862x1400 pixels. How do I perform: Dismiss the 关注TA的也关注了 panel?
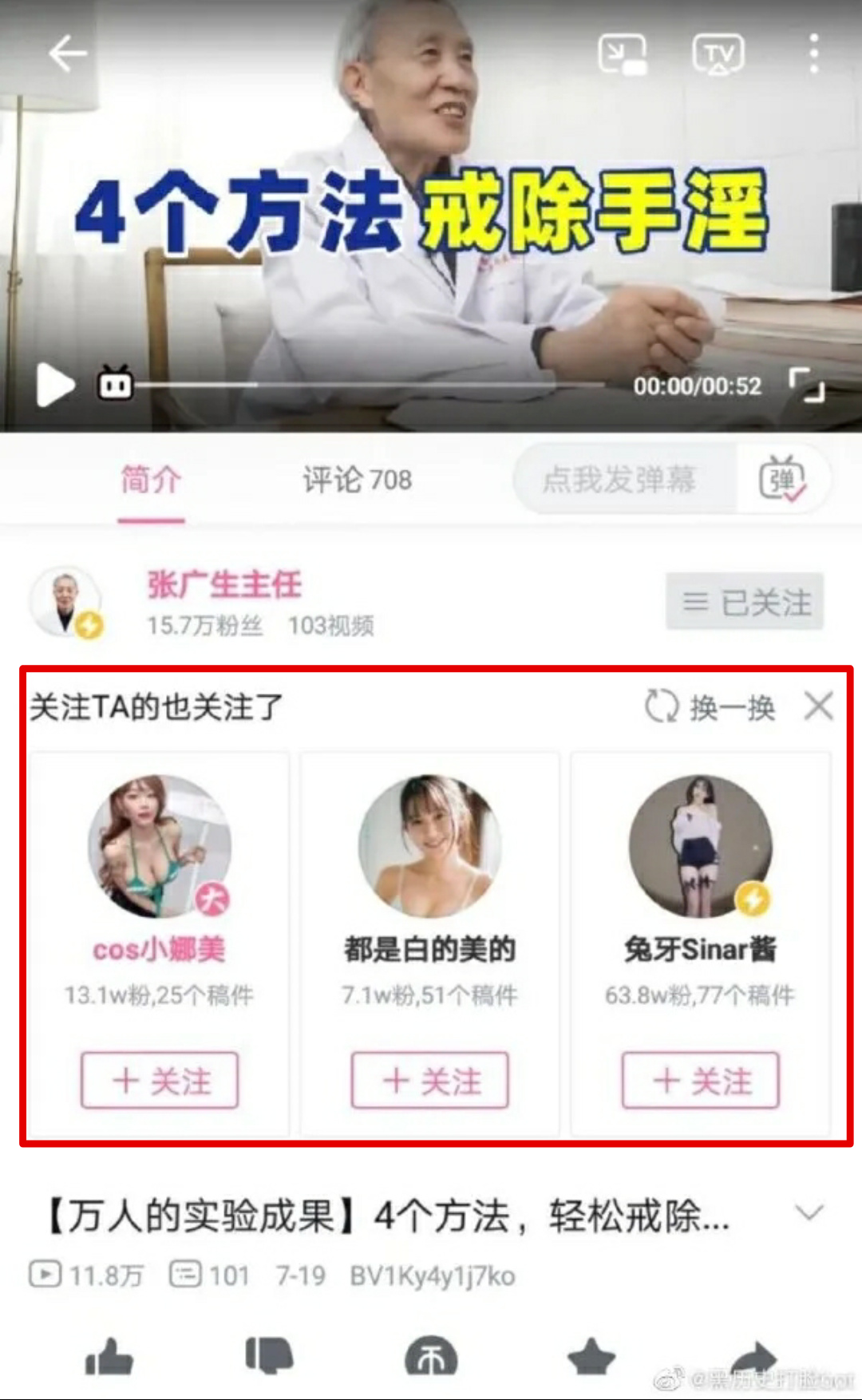coord(819,707)
